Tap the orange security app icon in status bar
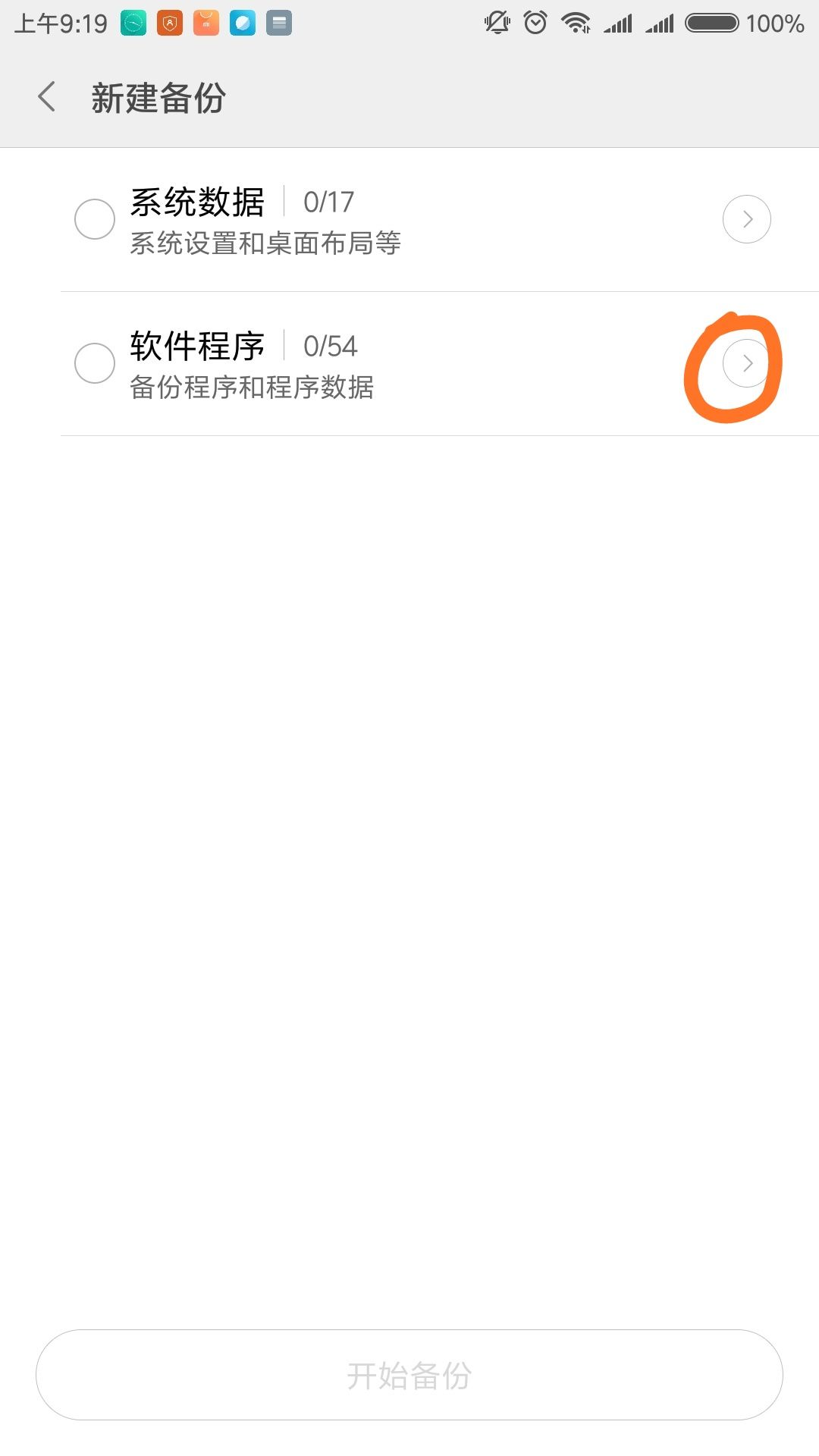 [x=170, y=24]
